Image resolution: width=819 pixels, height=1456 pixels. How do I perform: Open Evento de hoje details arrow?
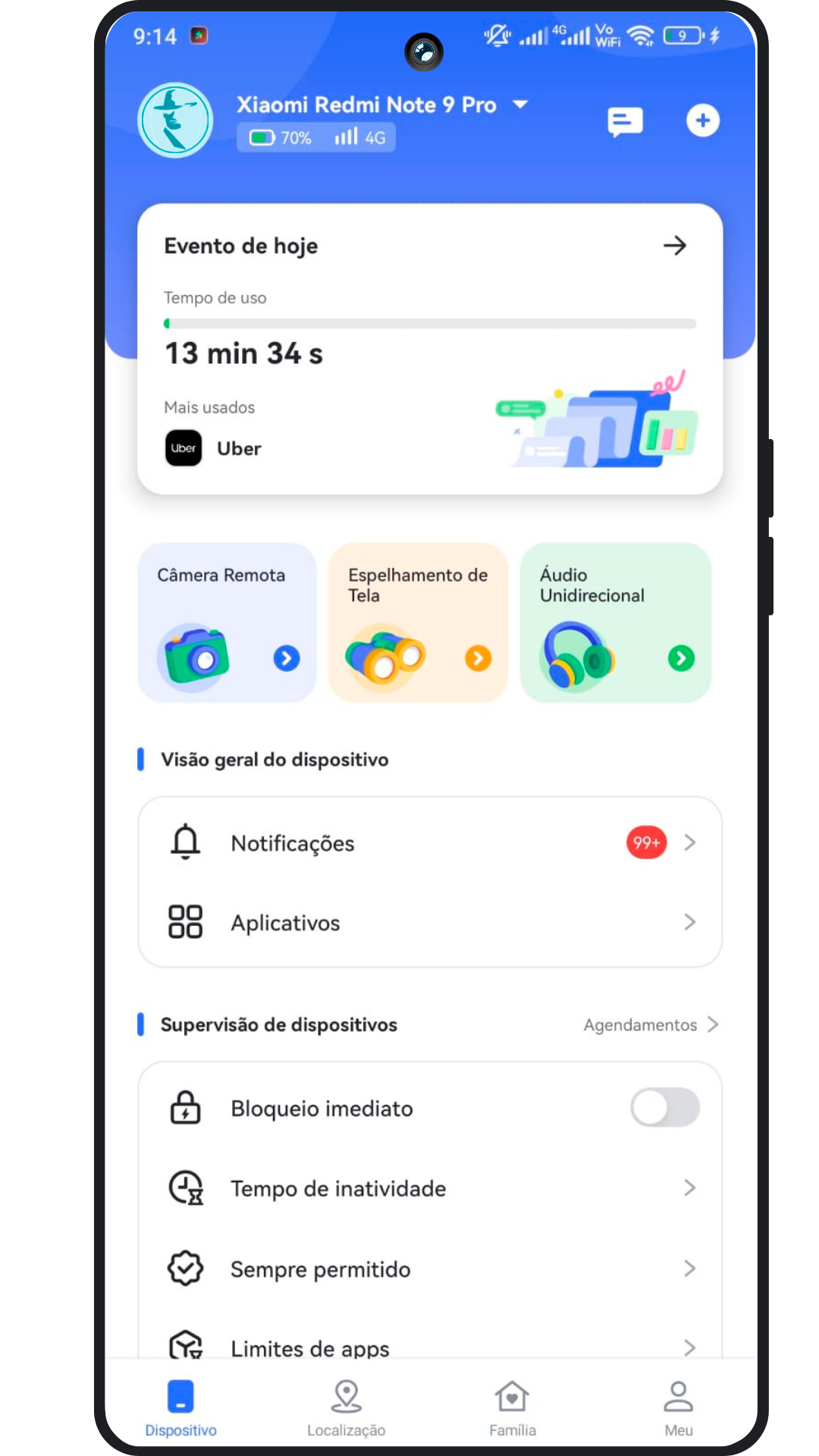click(674, 246)
